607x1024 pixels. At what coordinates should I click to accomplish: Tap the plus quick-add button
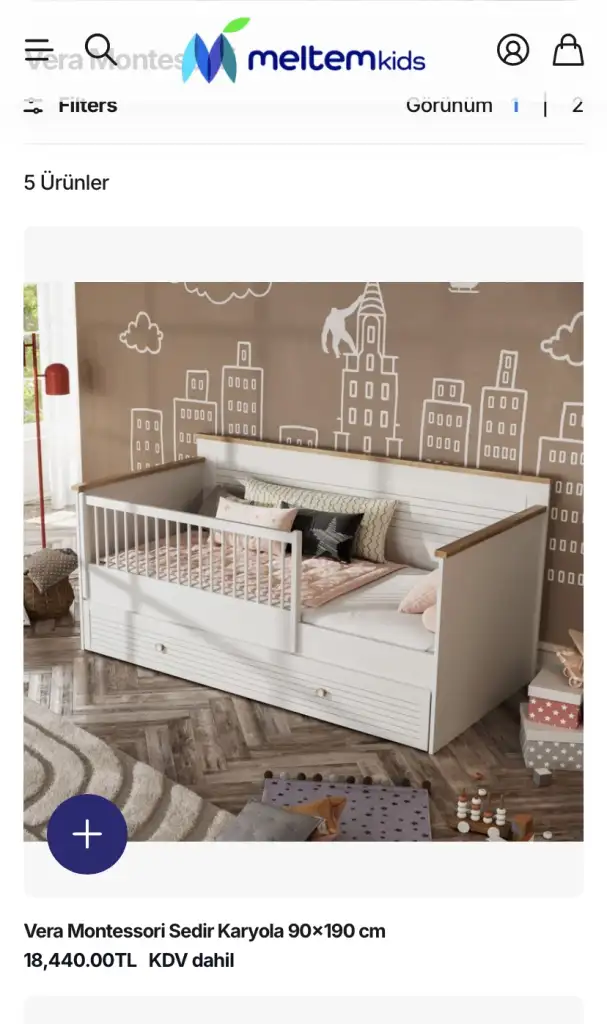(87, 834)
